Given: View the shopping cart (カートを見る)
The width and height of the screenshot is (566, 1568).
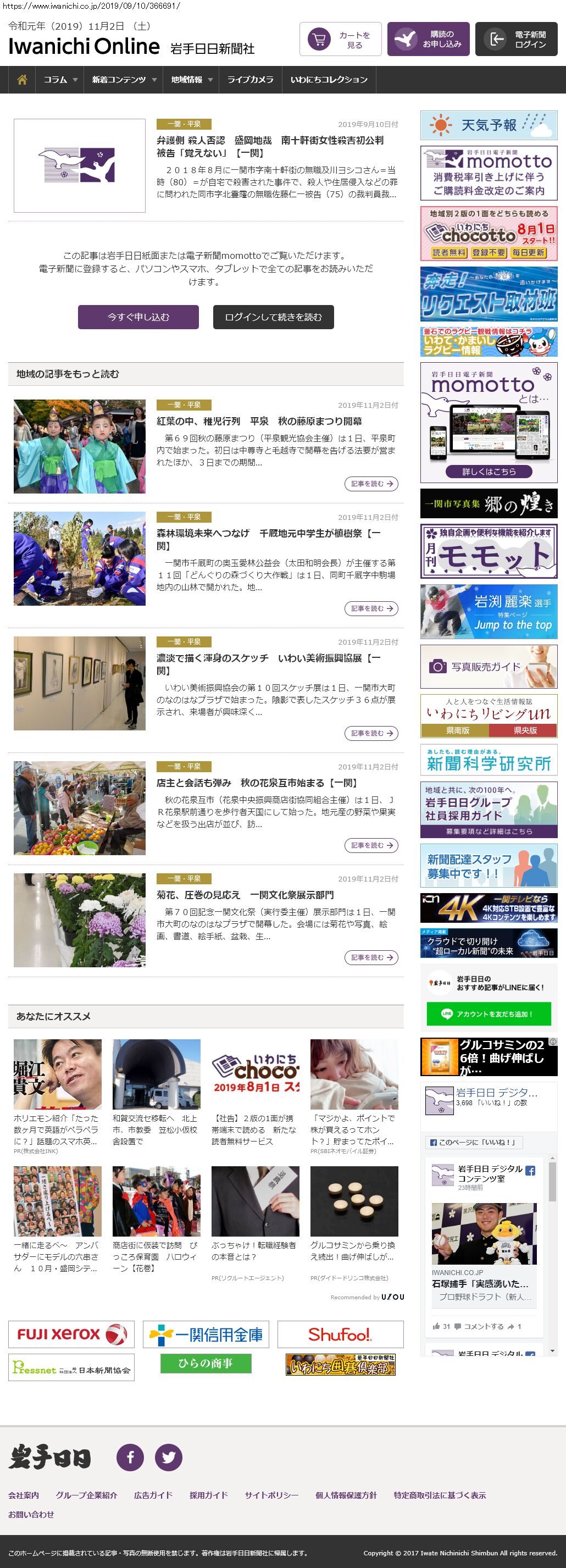Looking at the screenshot, I should tap(340, 40).
